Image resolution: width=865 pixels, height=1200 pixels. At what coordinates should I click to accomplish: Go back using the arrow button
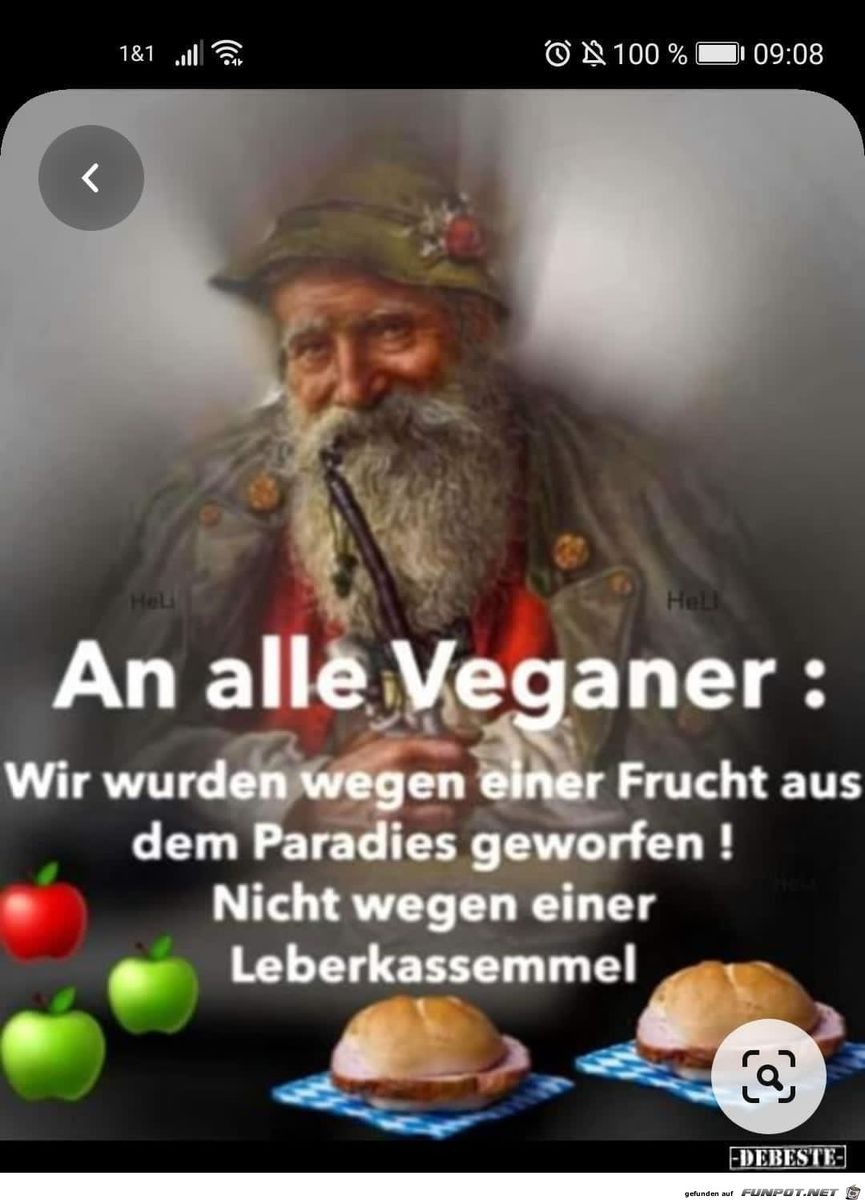[91, 178]
